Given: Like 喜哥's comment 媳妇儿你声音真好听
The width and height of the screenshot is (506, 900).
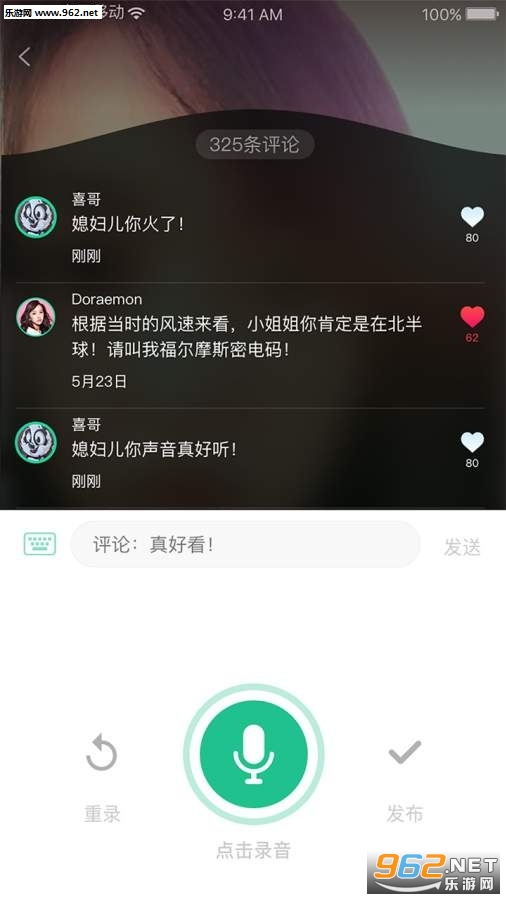Looking at the screenshot, I should (x=472, y=441).
